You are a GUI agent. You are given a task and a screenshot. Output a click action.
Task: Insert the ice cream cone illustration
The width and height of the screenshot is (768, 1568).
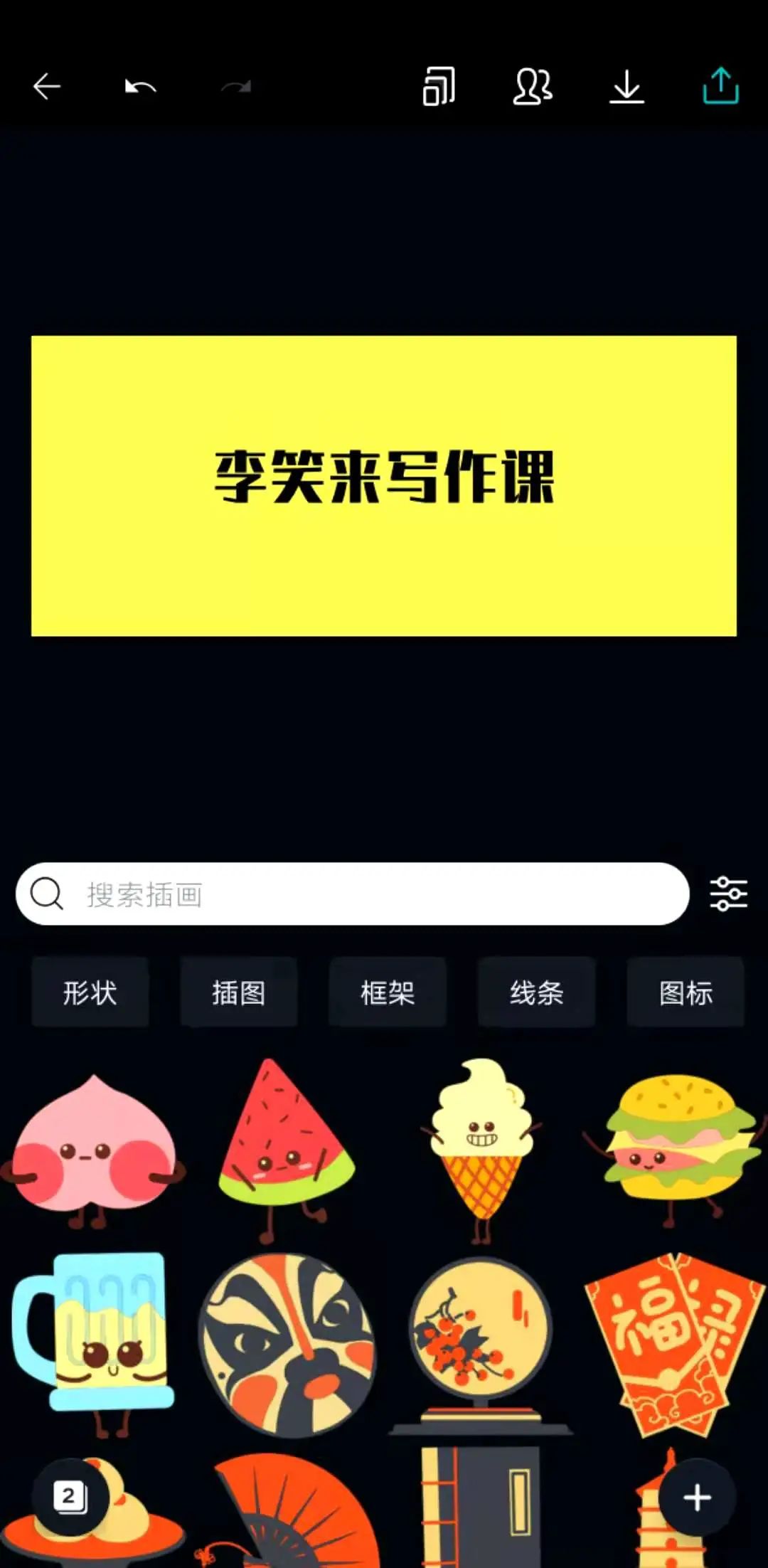(481, 1145)
